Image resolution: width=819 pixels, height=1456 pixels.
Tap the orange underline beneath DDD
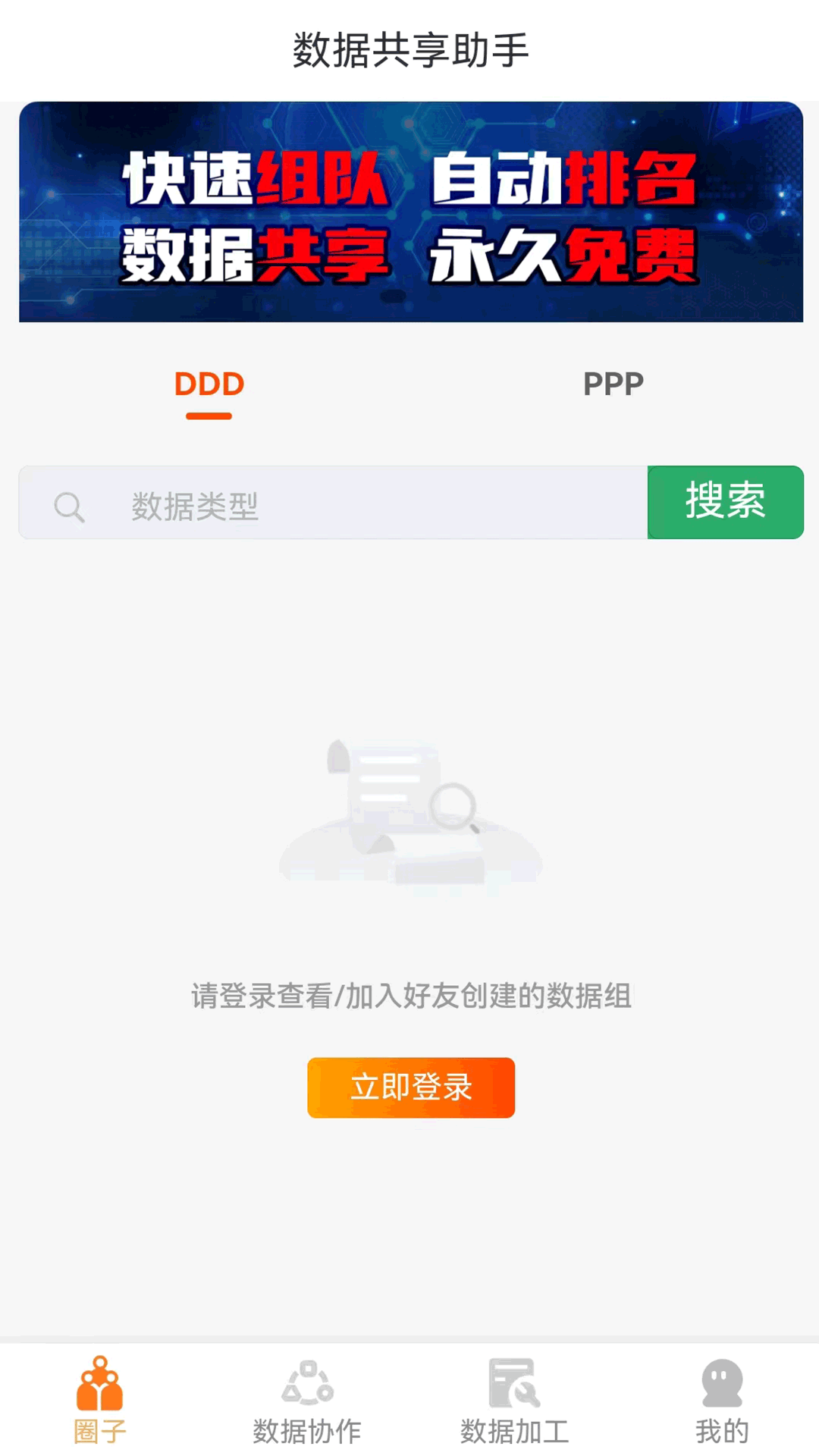pyautogui.click(x=208, y=413)
